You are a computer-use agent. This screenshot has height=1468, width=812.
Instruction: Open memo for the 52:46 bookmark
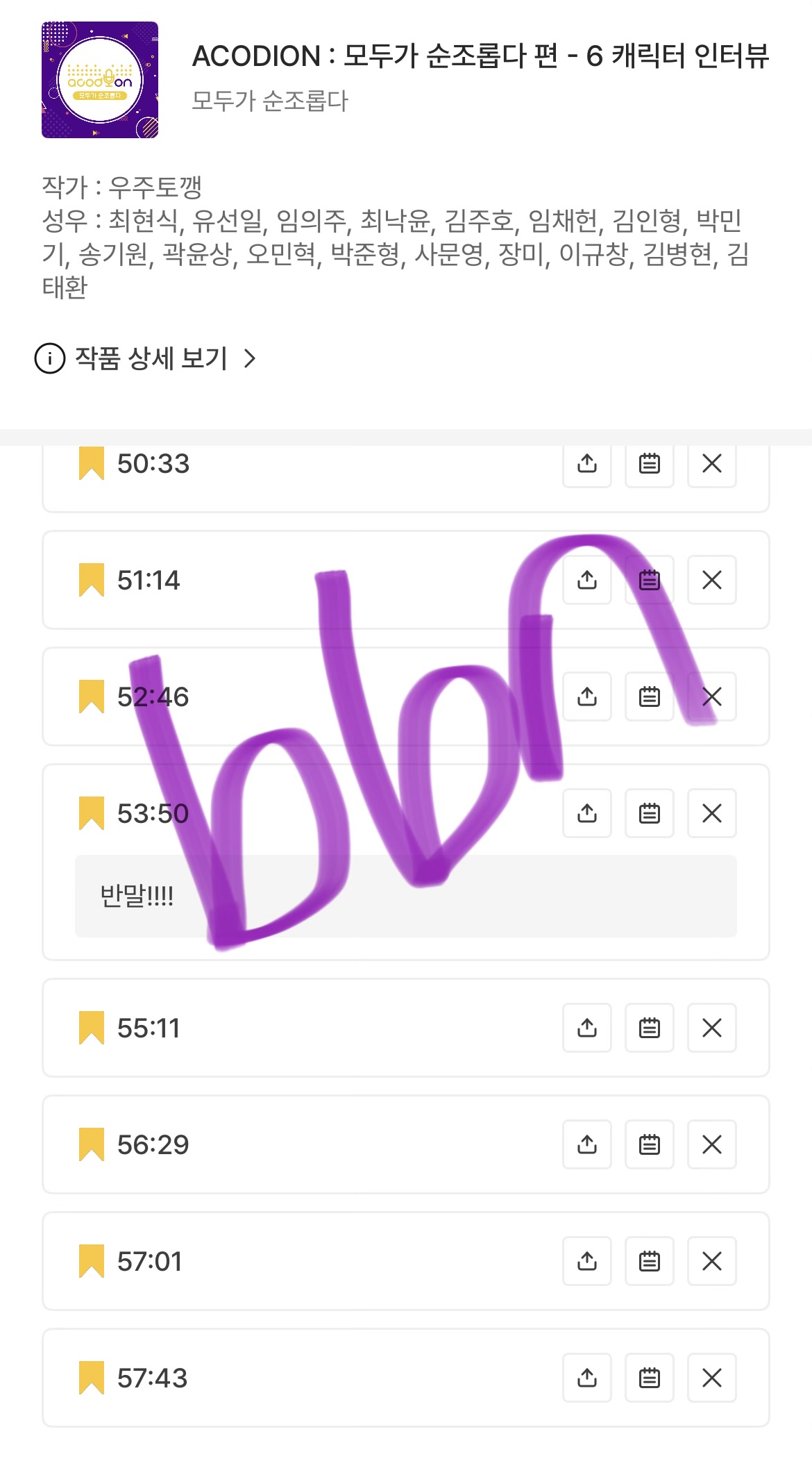click(650, 697)
